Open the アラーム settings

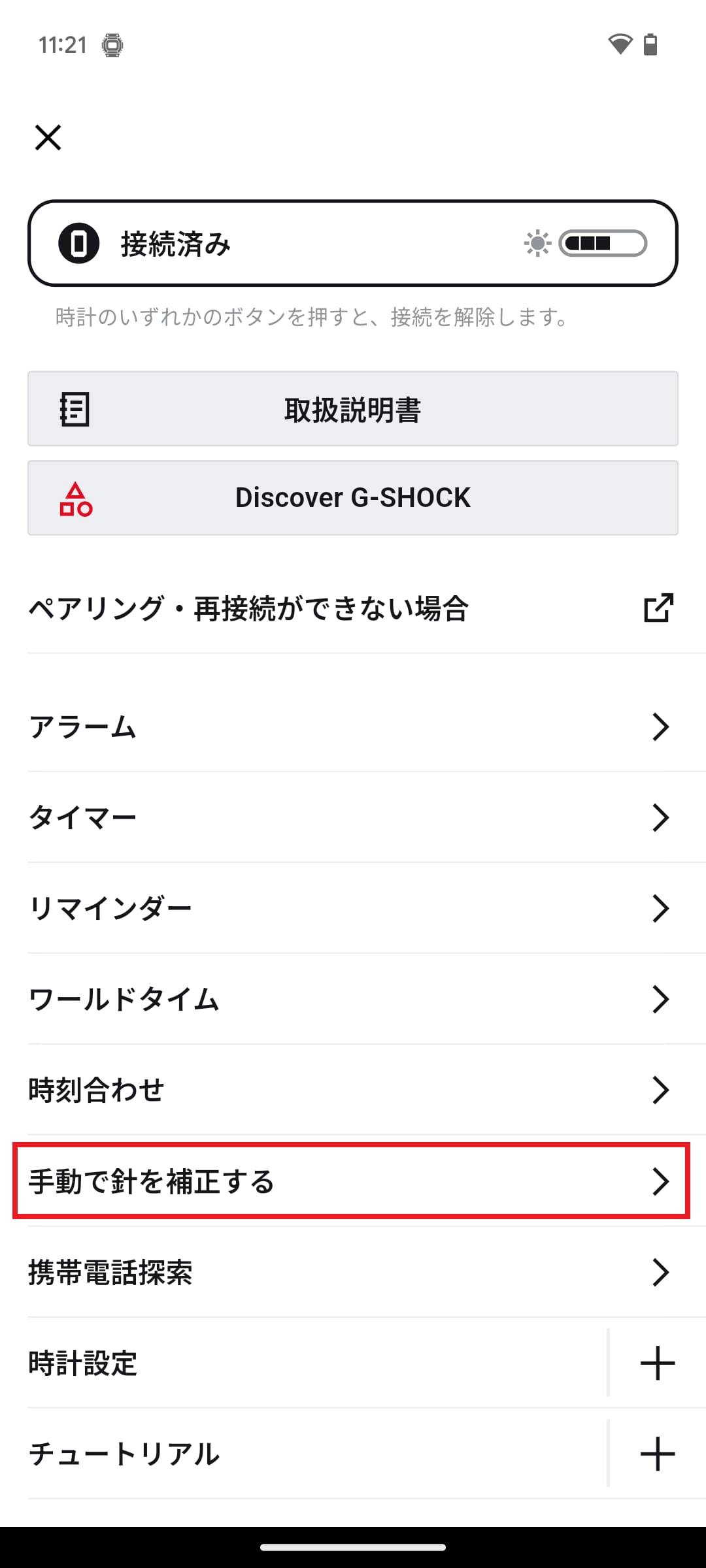(x=352, y=727)
